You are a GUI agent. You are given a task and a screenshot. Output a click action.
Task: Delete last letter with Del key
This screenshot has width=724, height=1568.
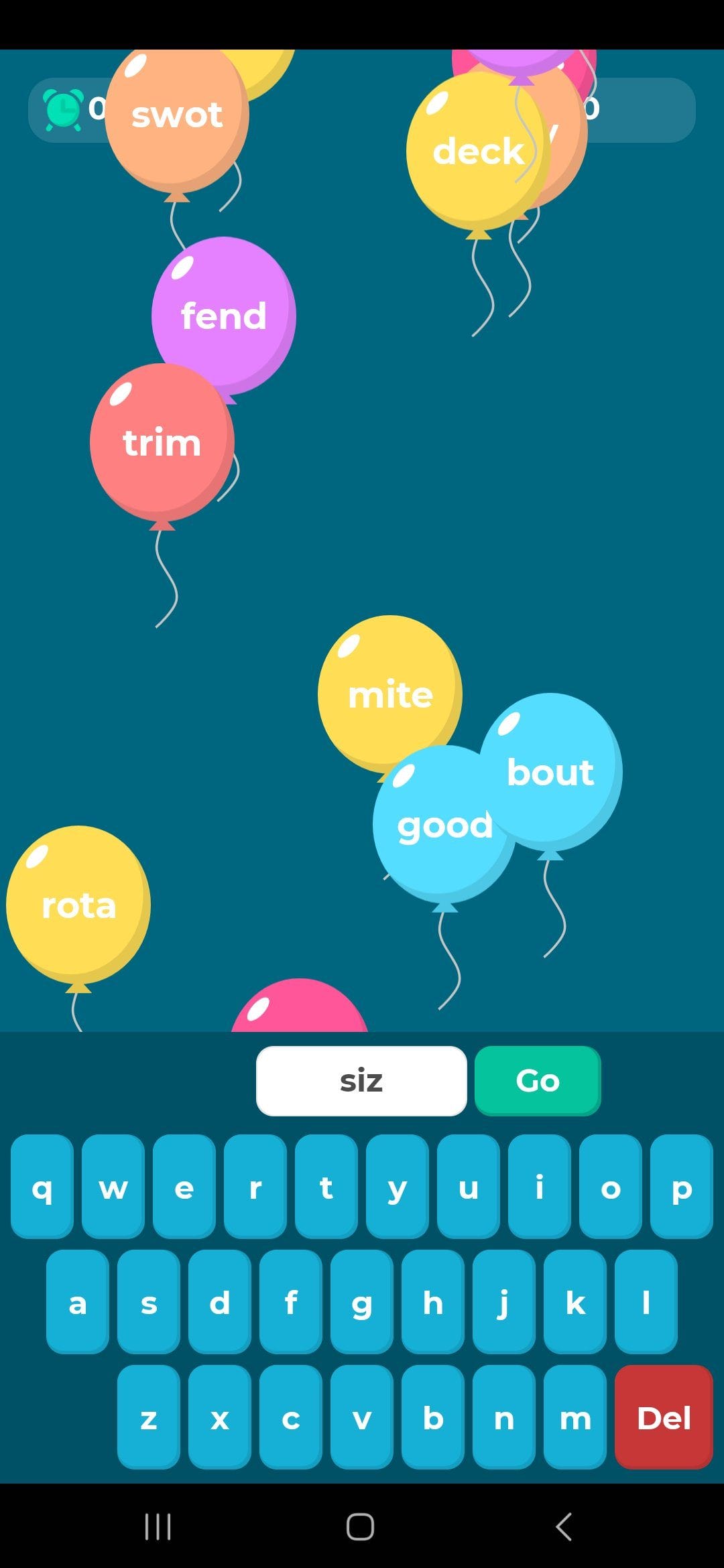[664, 1417]
